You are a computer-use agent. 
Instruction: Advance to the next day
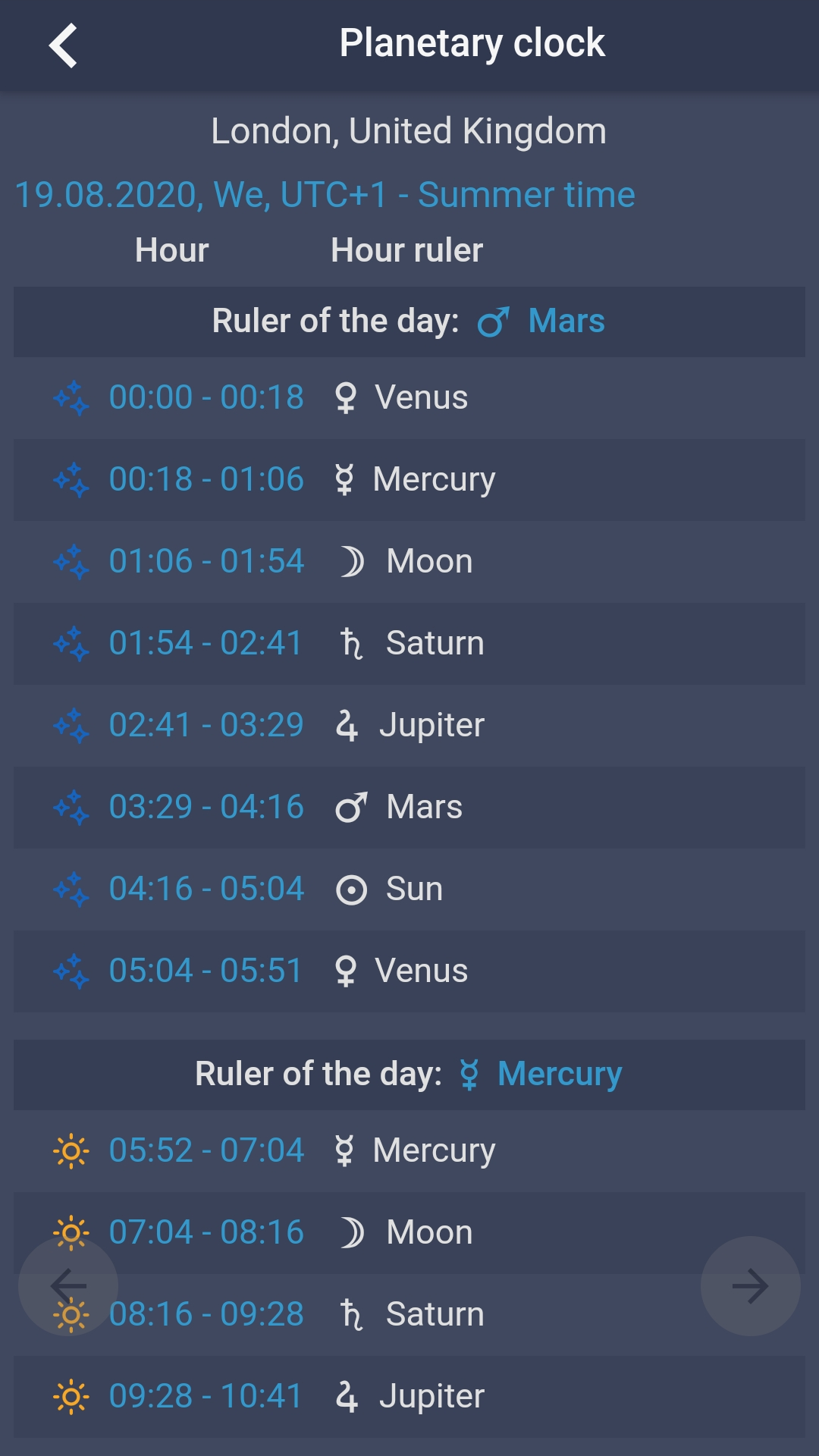751,1286
